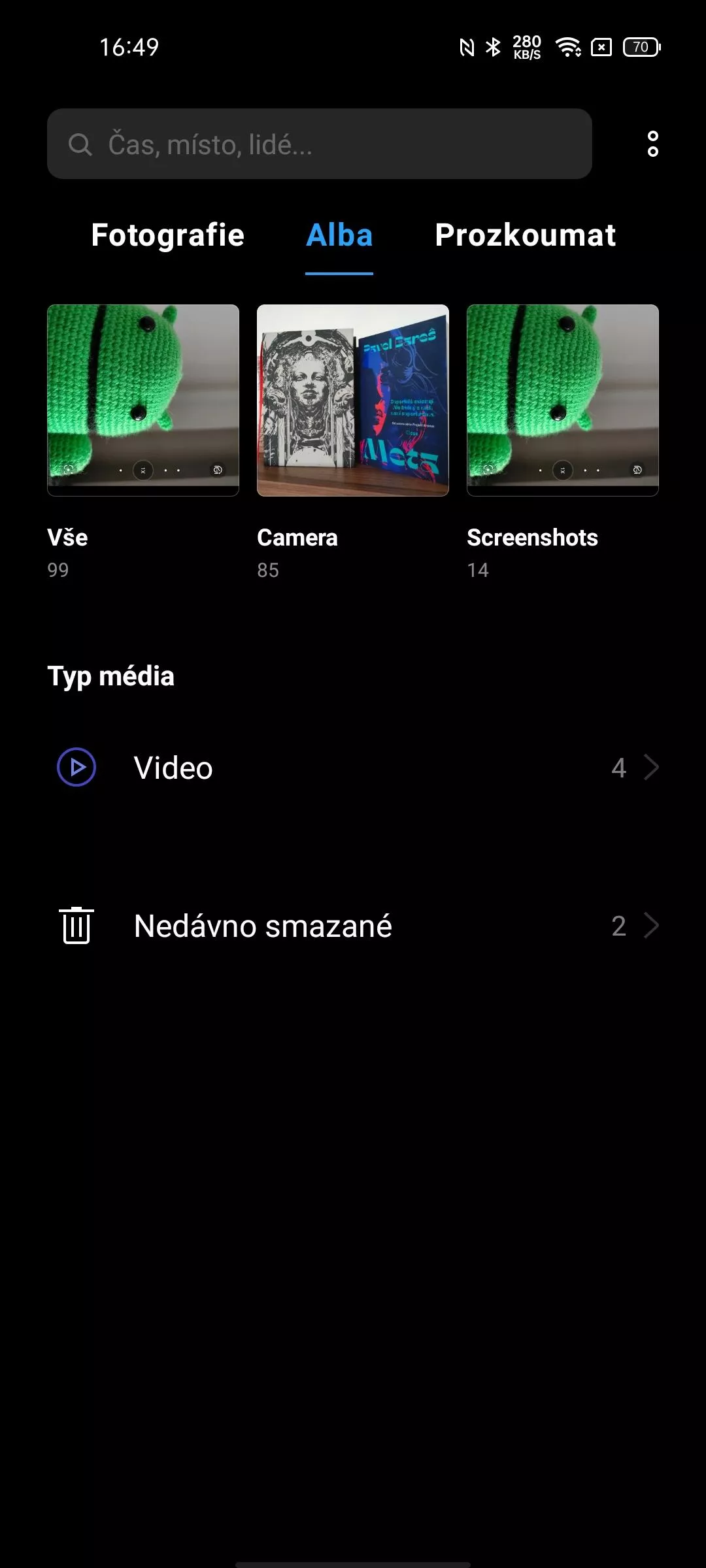This screenshot has width=706, height=1568.
Task: Open the two-dot overflow menu
Action: point(652,144)
